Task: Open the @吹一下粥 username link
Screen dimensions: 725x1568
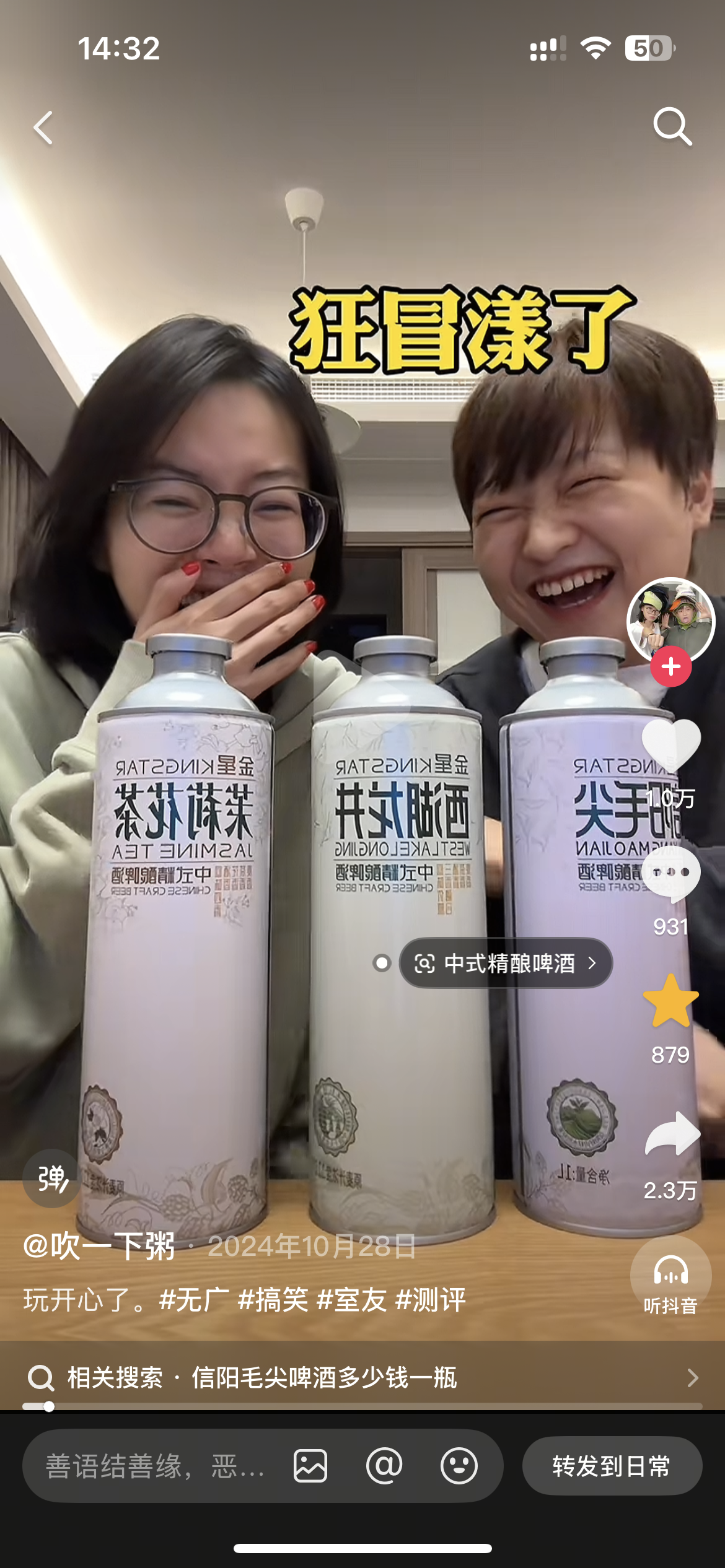Action: [x=99, y=1246]
